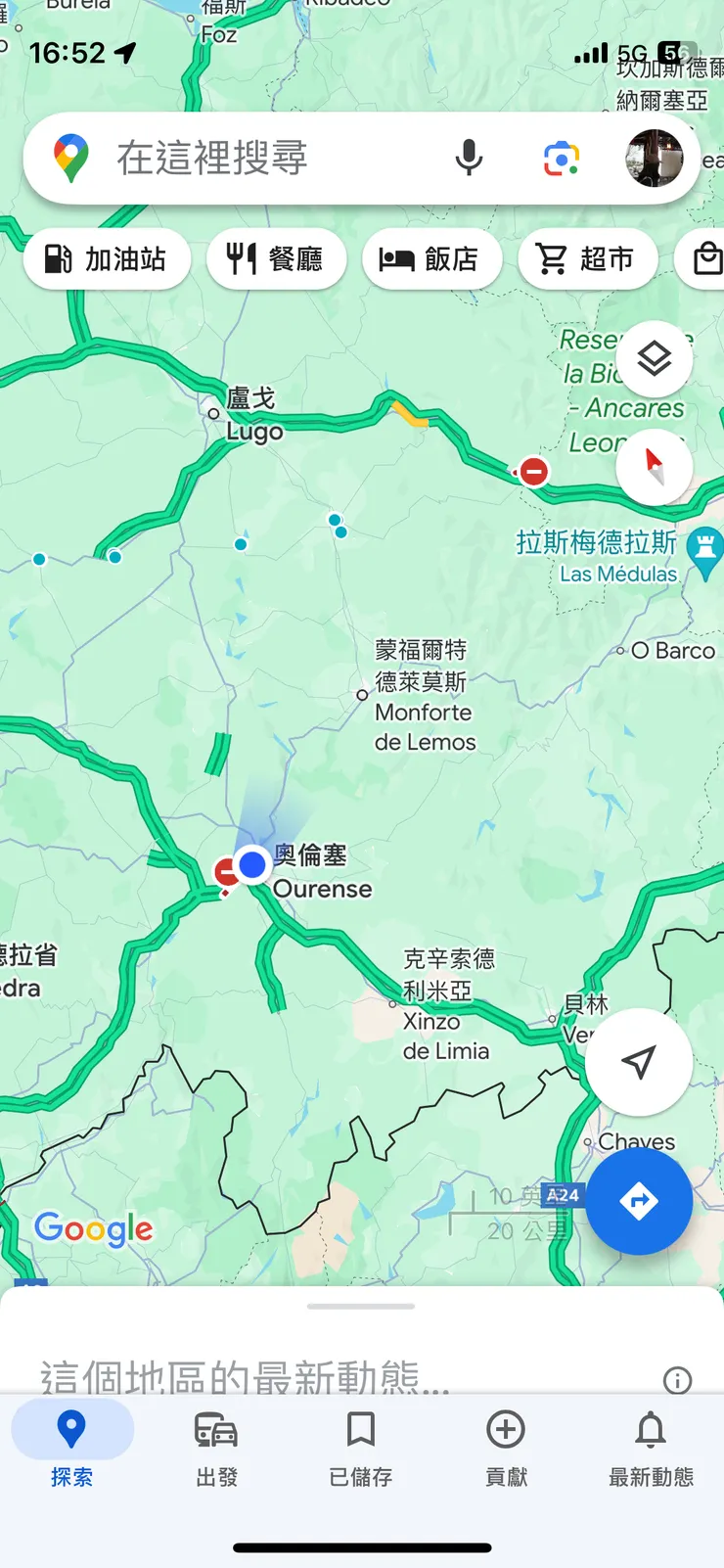724x1568 pixels.
Task: Toggle the 餐廳 filter chip
Action: click(x=277, y=258)
